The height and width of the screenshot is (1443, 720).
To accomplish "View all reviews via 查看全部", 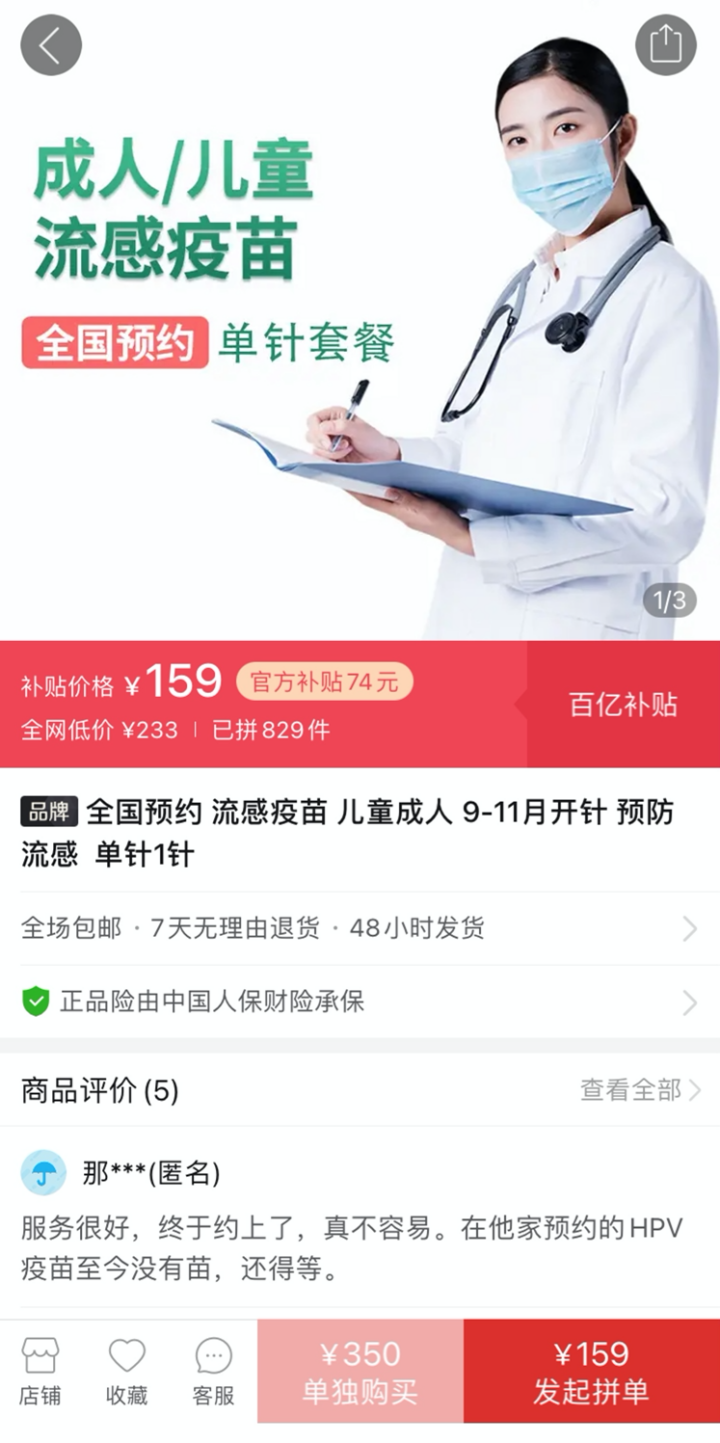I will point(640,1090).
